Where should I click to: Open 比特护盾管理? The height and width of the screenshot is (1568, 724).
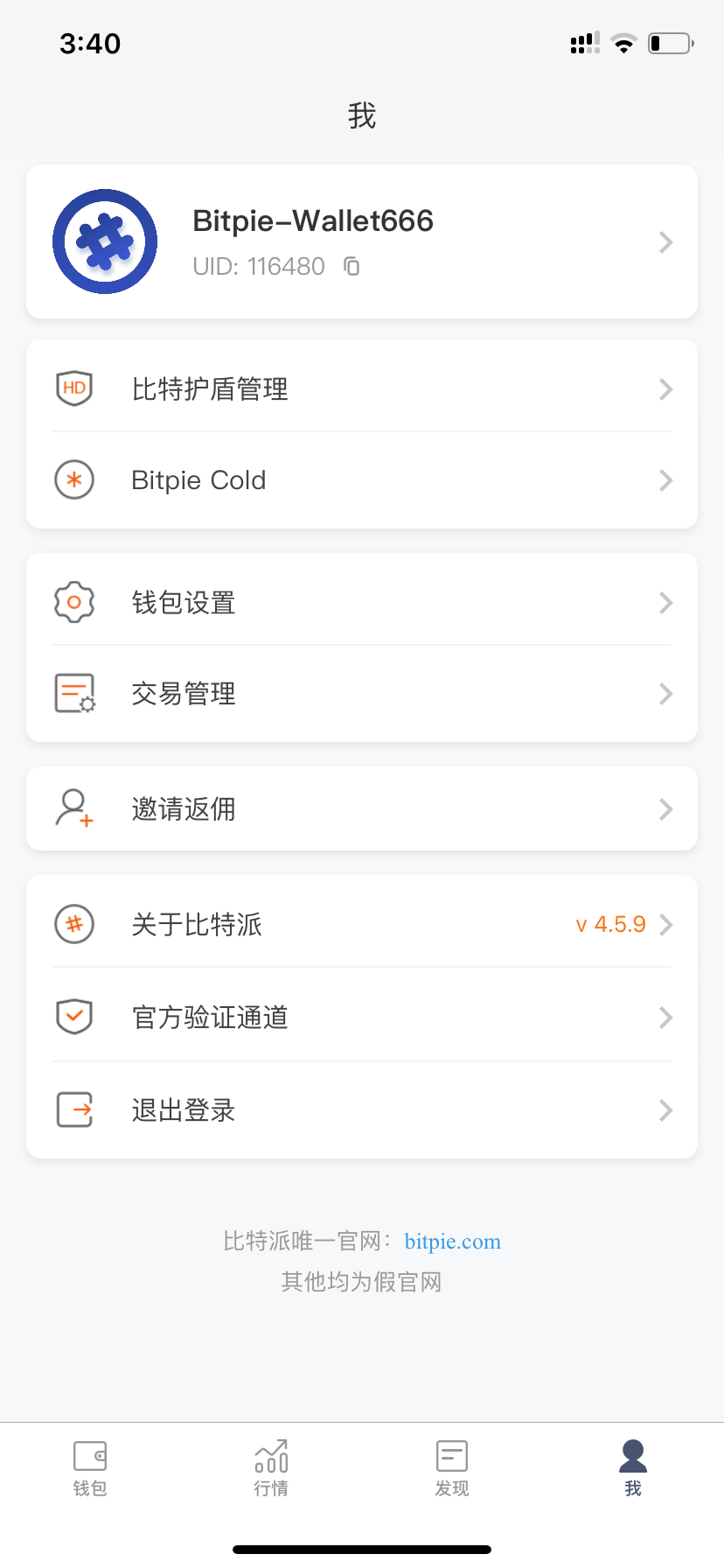tap(362, 388)
